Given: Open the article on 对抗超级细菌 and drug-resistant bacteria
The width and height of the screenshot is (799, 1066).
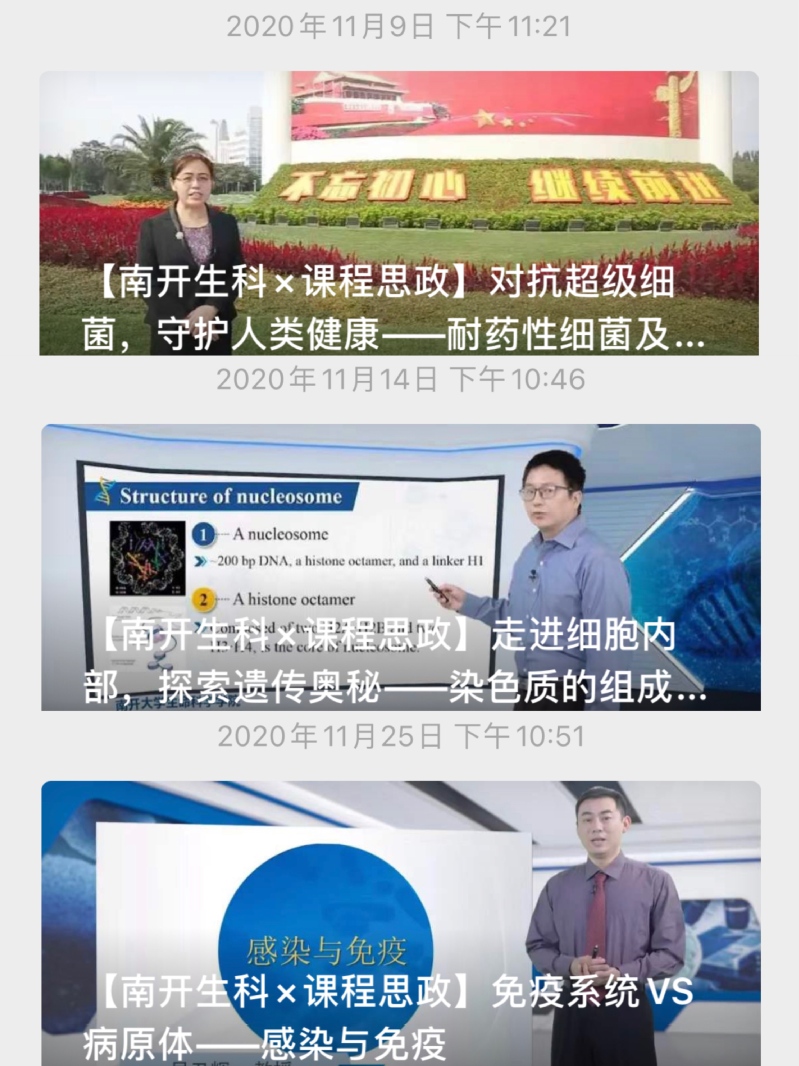Looking at the screenshot, I should tap(399, 213).
